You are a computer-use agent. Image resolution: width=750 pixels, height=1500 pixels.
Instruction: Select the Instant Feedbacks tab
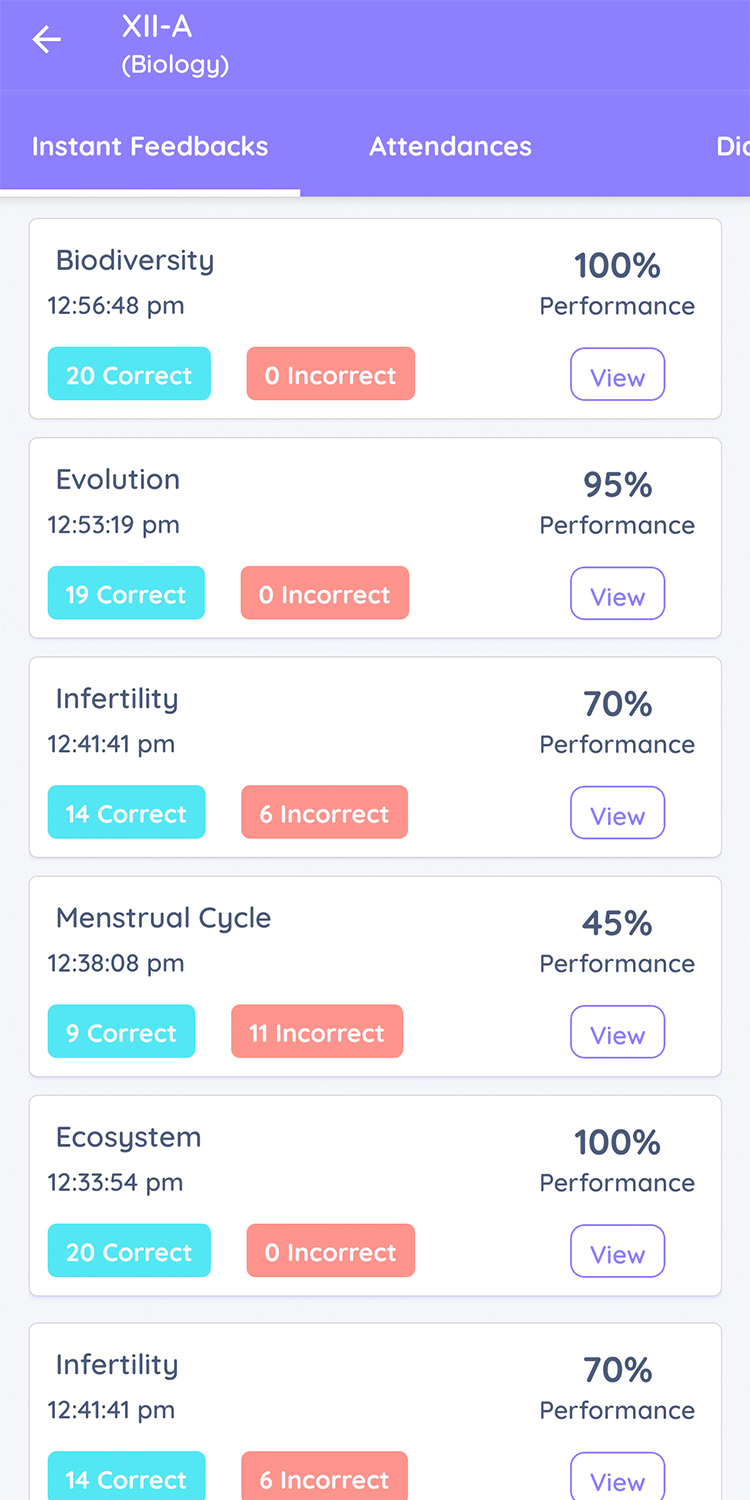[150, 146]
